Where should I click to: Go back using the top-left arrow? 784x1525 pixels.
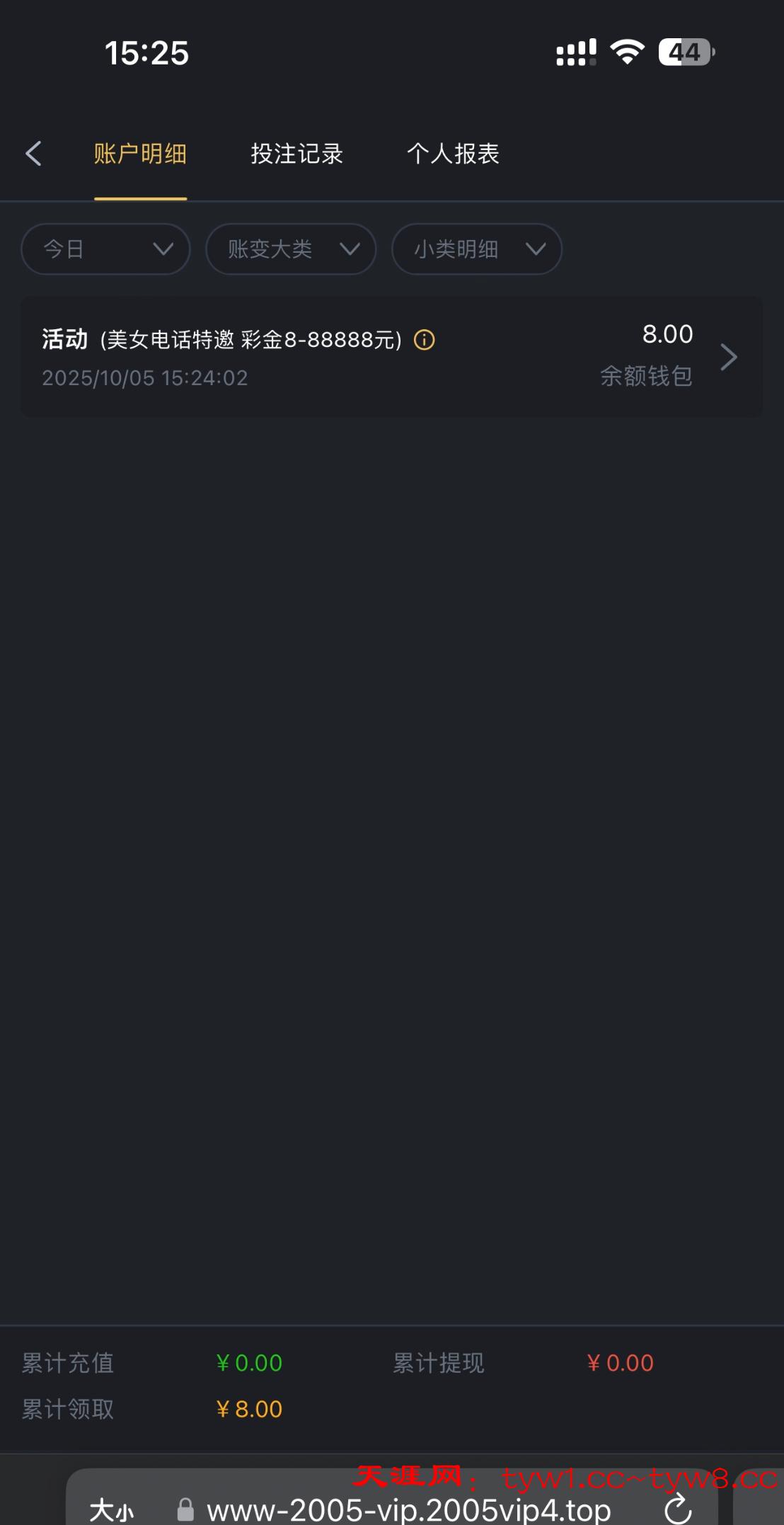click(x=33, y=154)
